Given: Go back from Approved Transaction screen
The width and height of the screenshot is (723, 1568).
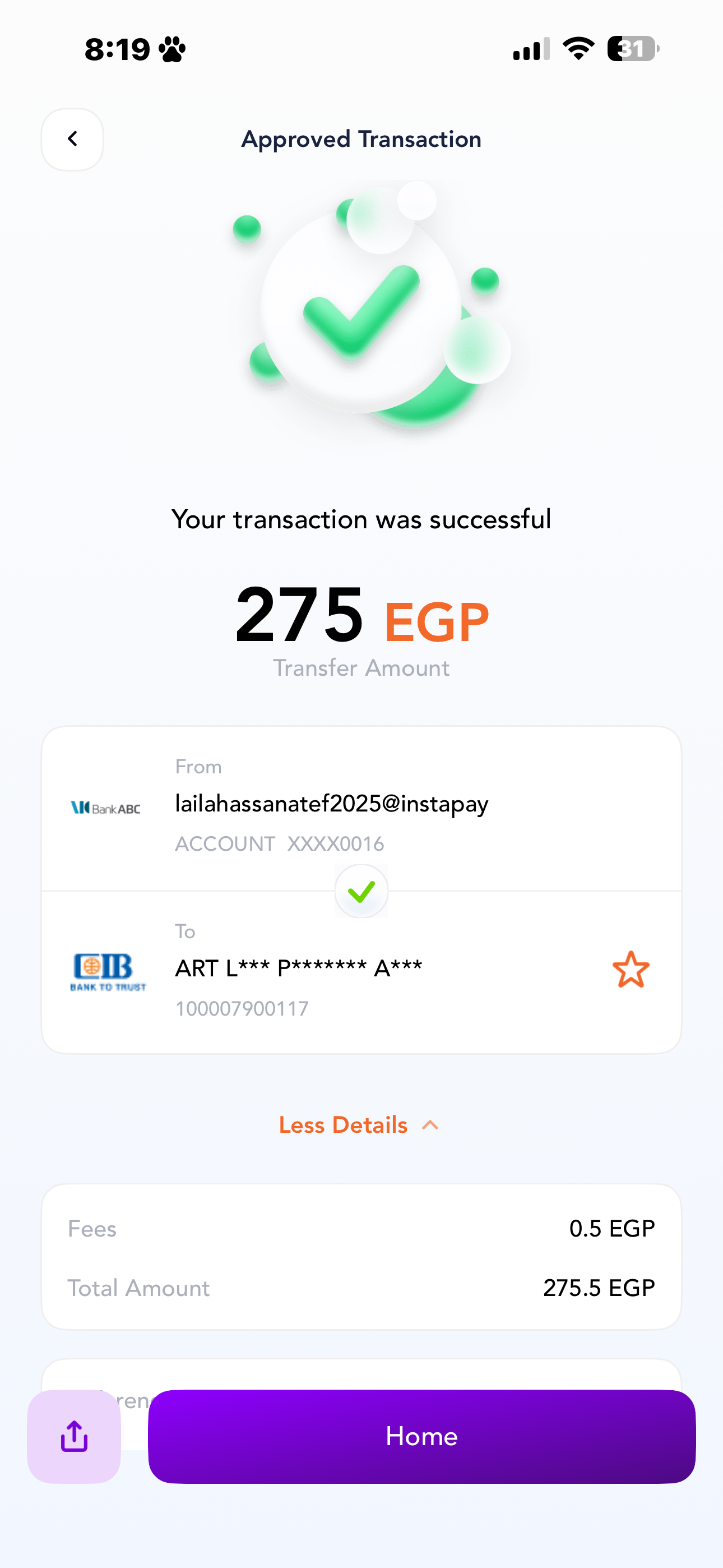Looking at the screenshot, I should pos(72,140).
